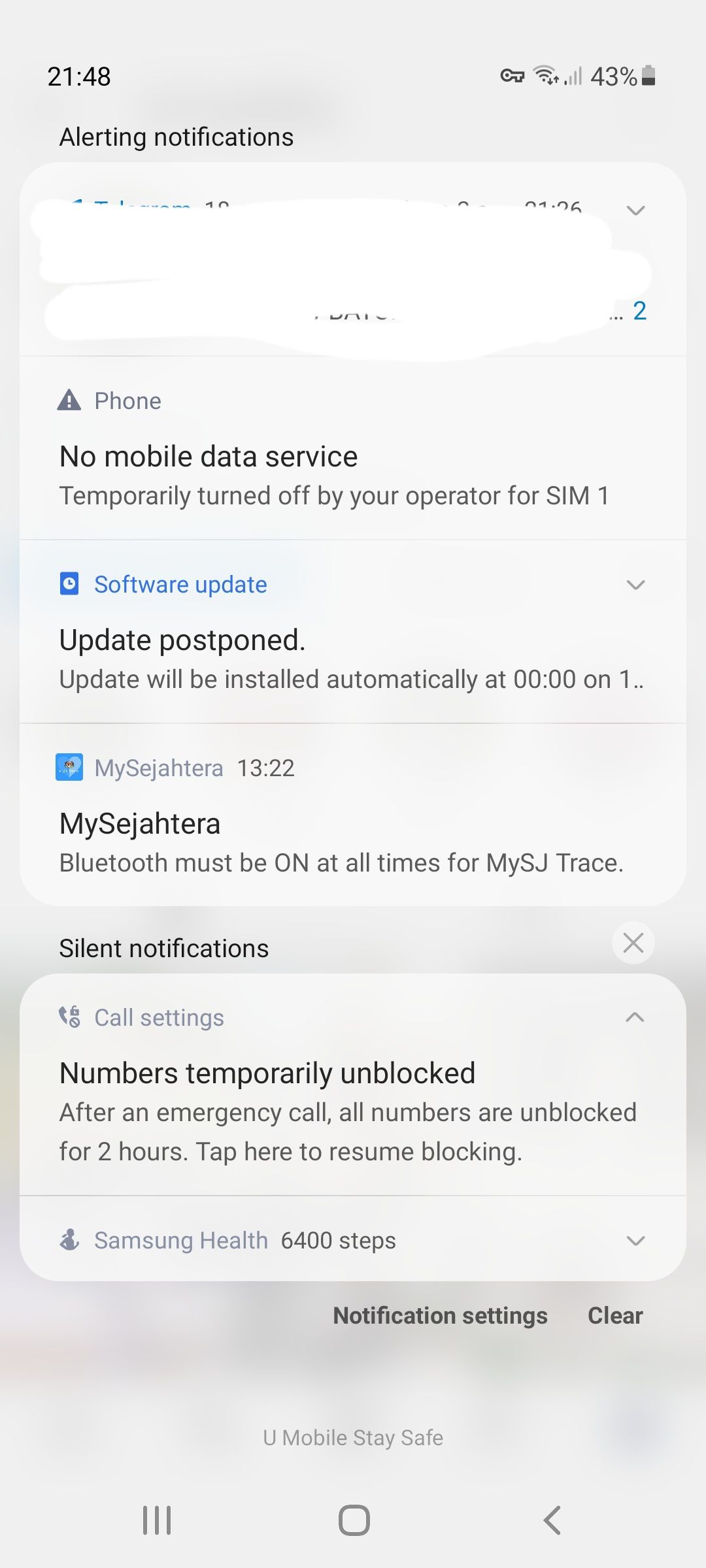Expand the Software update notification

coord(635,585)
